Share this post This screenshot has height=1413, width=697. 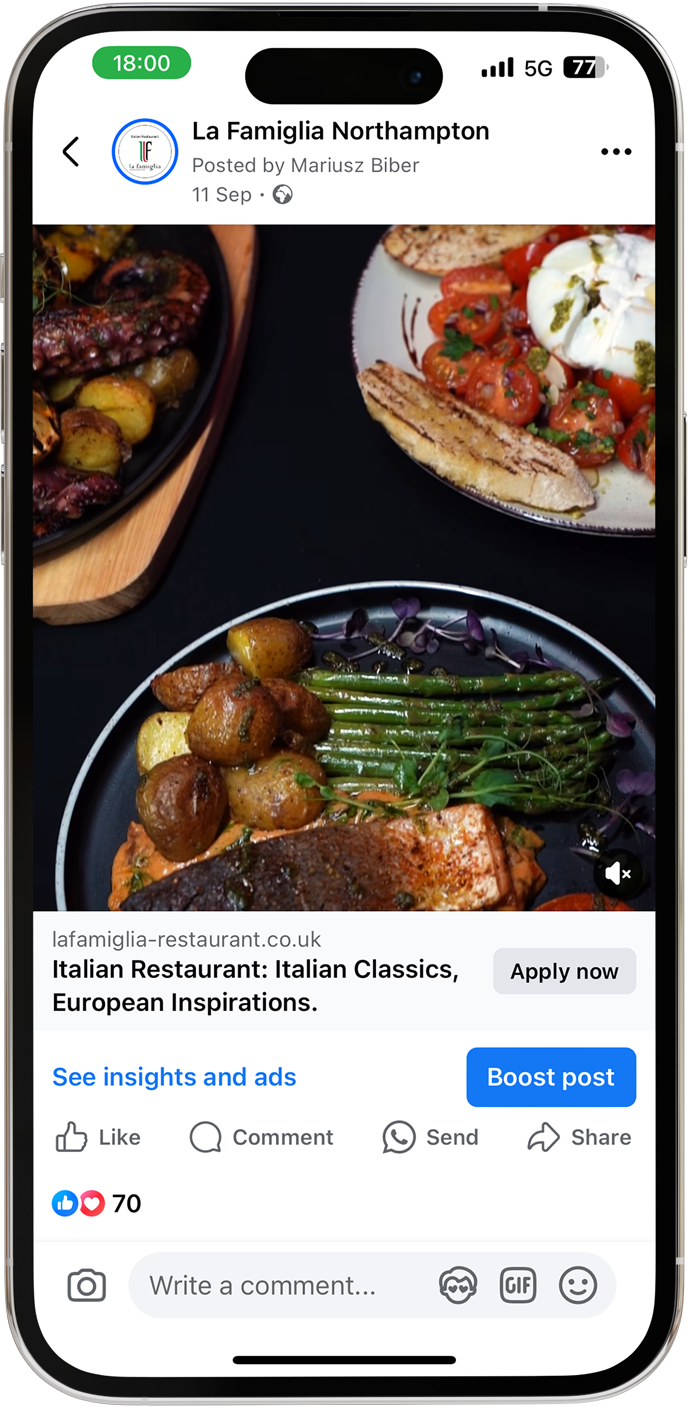click(x=580, y=1137)
